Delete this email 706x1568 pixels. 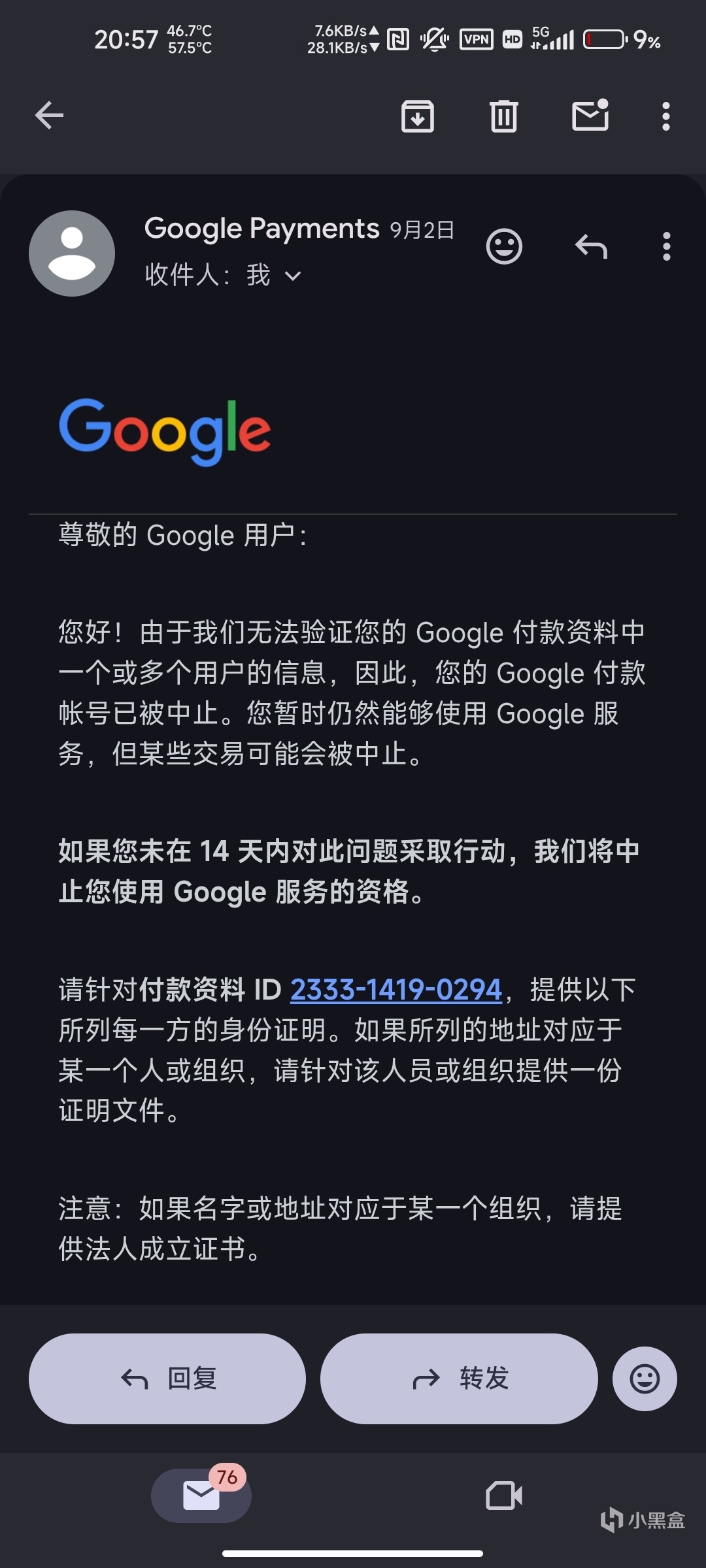(503, 116)
